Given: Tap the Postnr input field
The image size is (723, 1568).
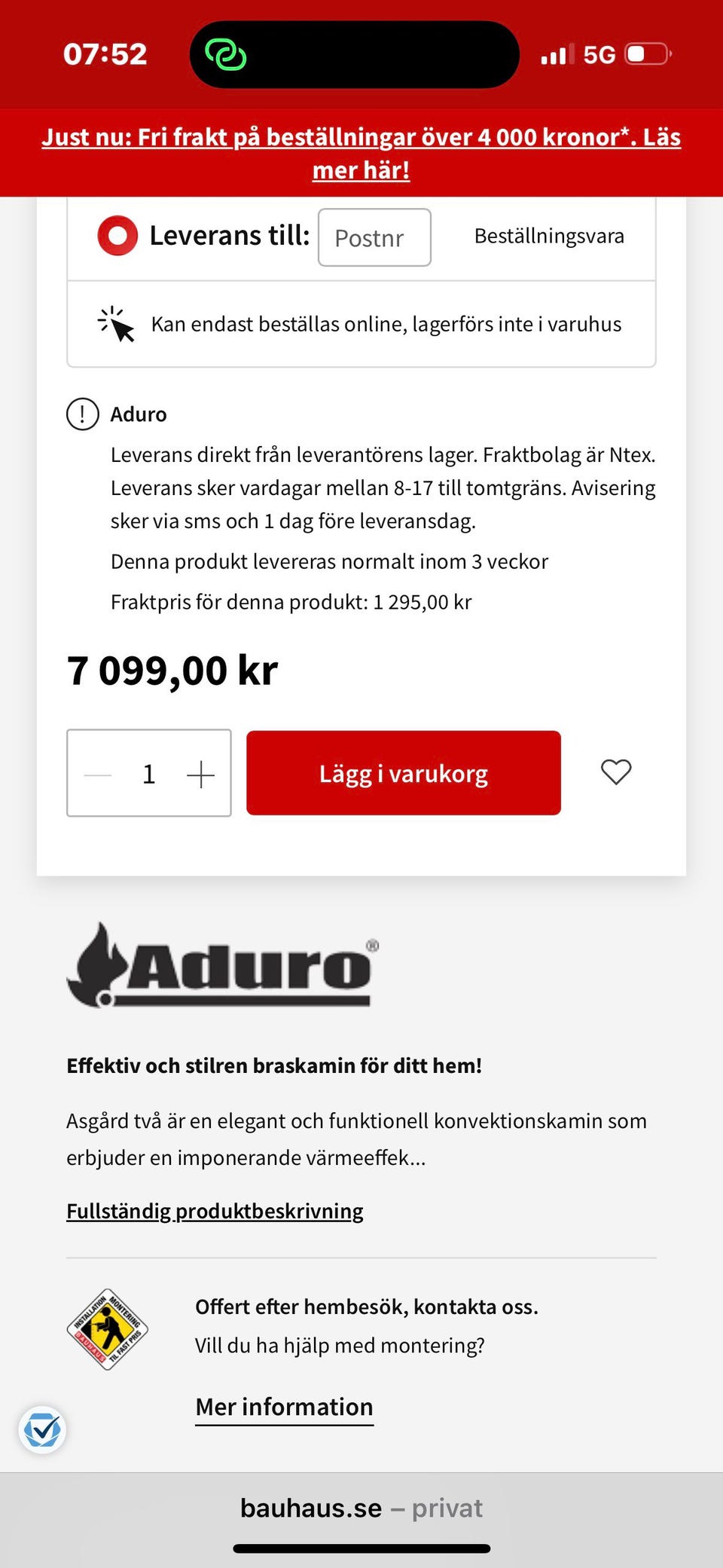Looking at the screenshot, I should point(374,237).
